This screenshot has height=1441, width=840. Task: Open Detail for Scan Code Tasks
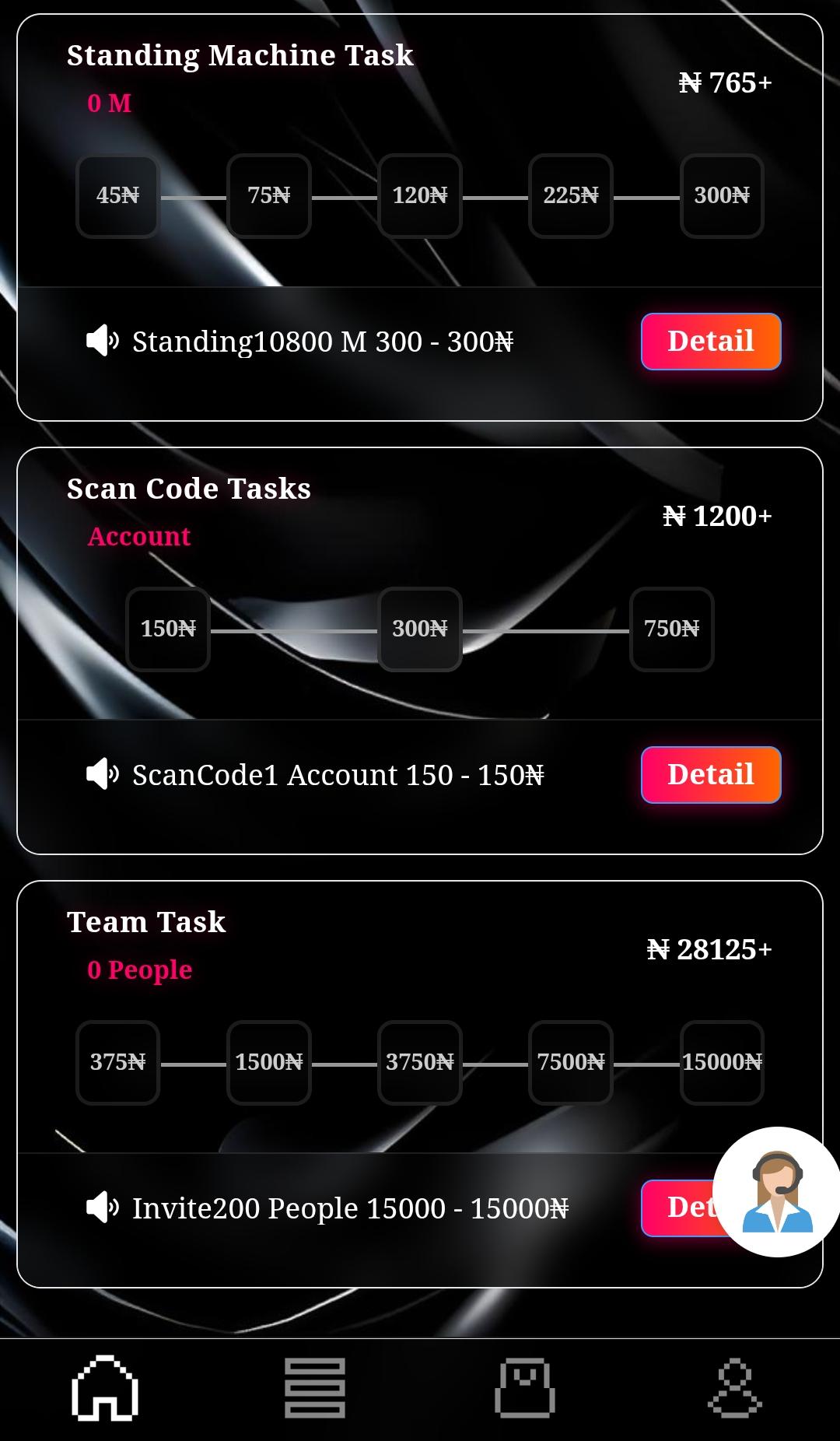pyautogui.click(x=710, y=775)
